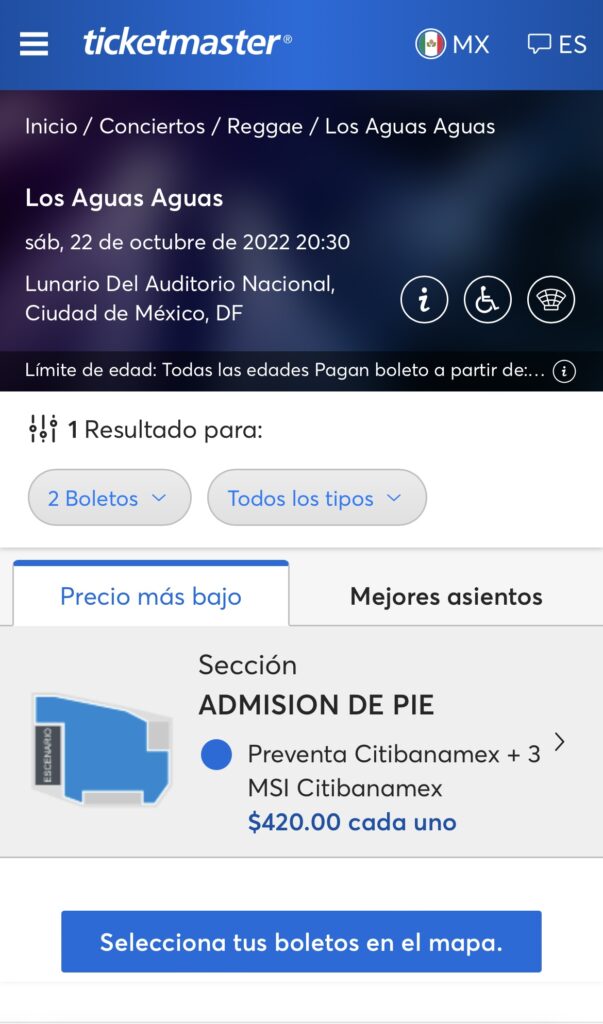Screen dimensions: 603x1024
Task: Show the full age limit notice
Action: [565, 372]
